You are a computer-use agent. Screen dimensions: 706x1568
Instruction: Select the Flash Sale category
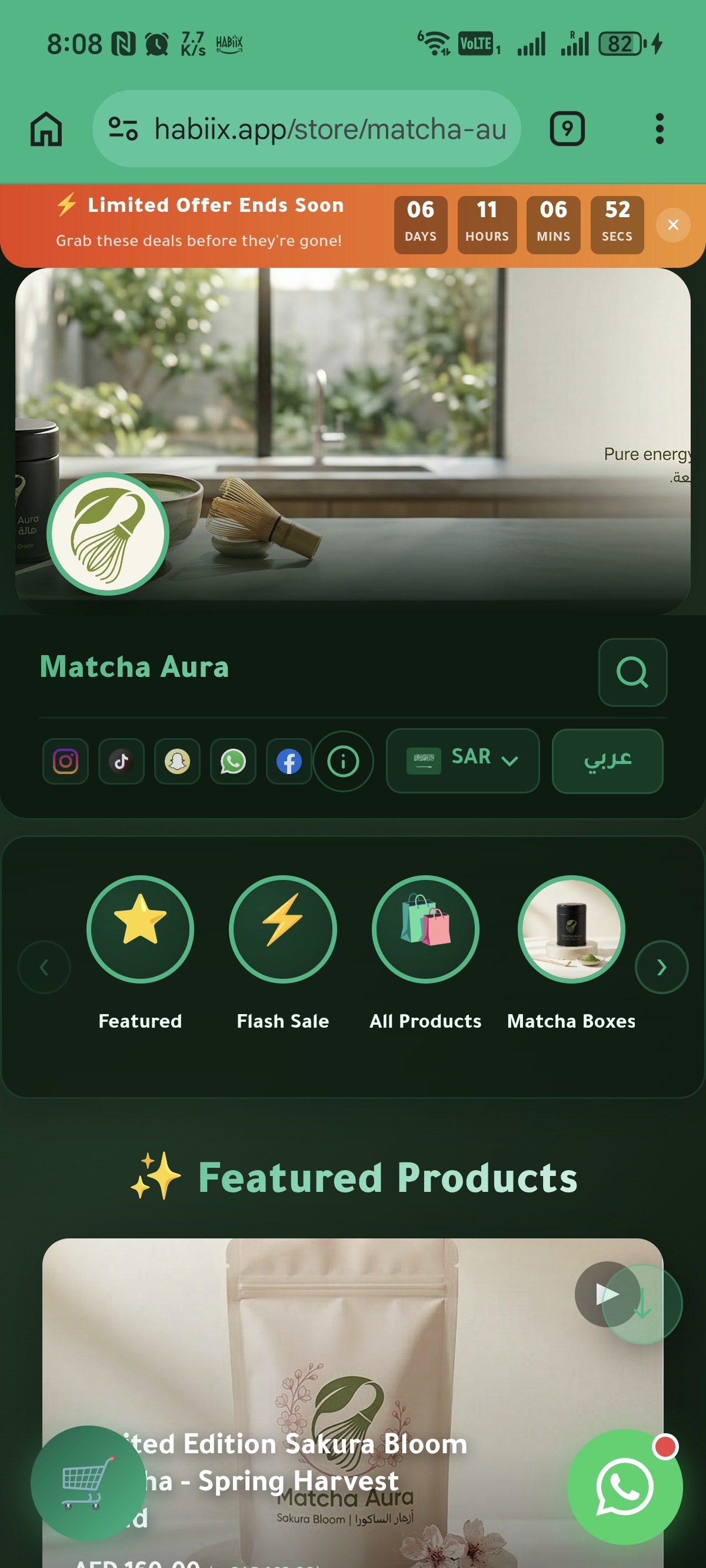tap(283, 929)
